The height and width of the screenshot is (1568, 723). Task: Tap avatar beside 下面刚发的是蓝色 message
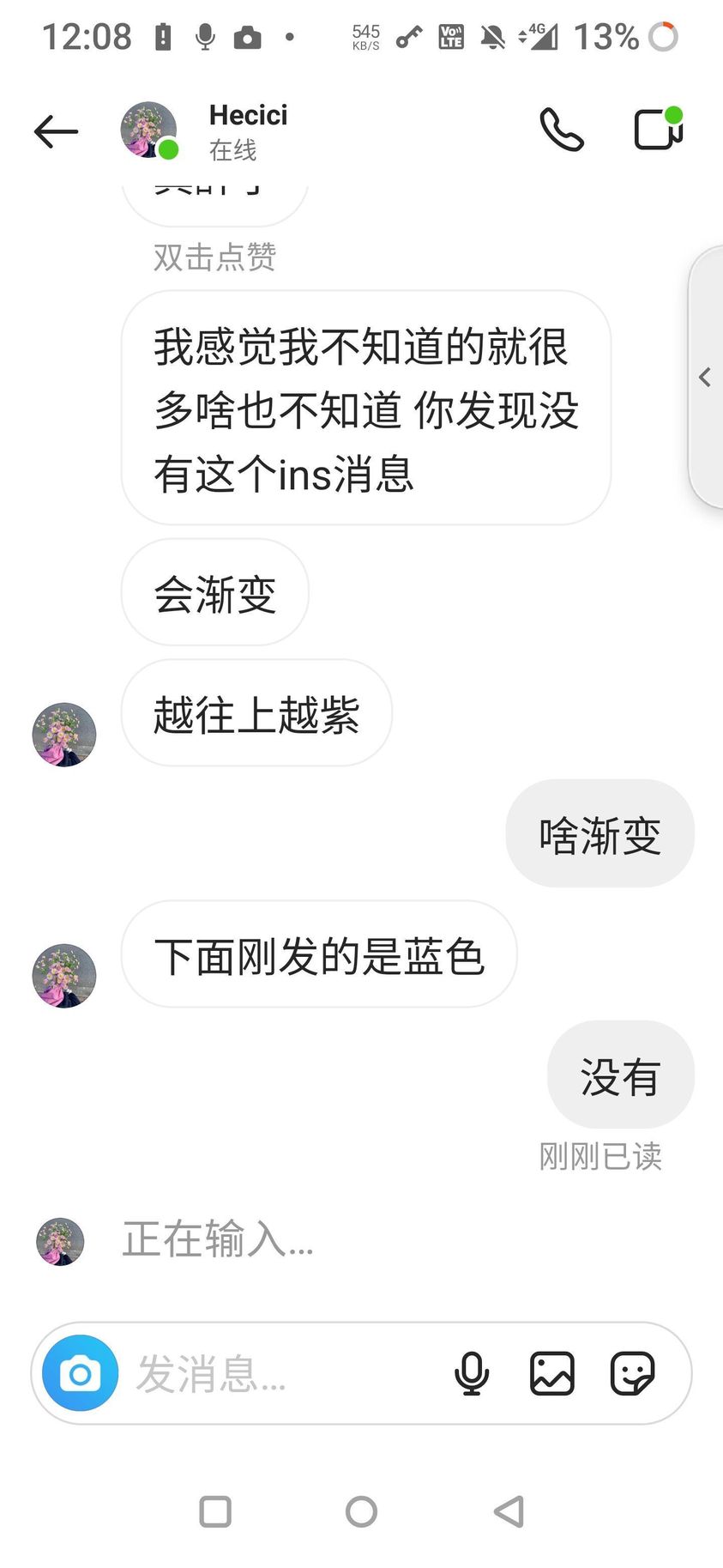(64, 976)
